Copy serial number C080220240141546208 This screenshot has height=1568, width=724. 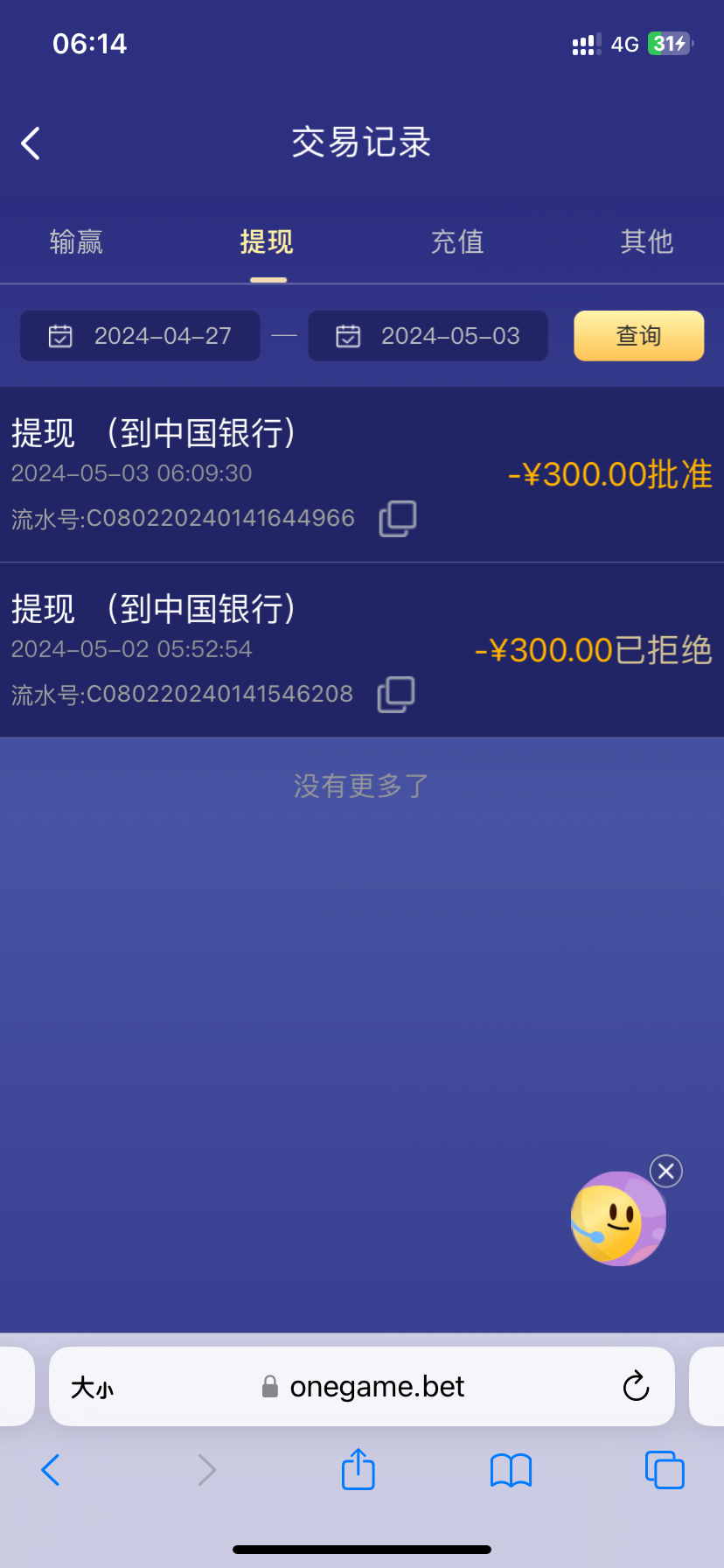[x=396, y=695]
